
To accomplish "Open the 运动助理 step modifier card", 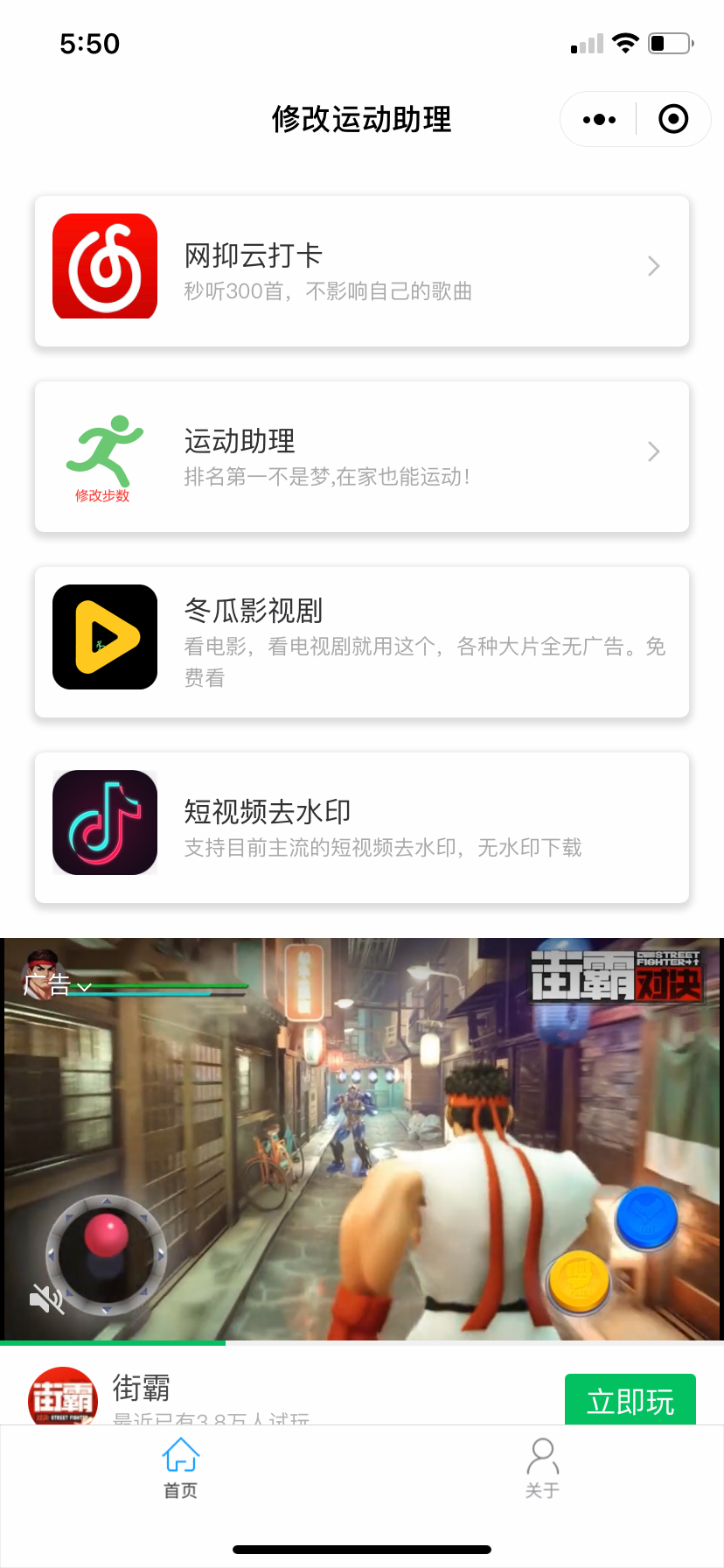I will 362,457.
